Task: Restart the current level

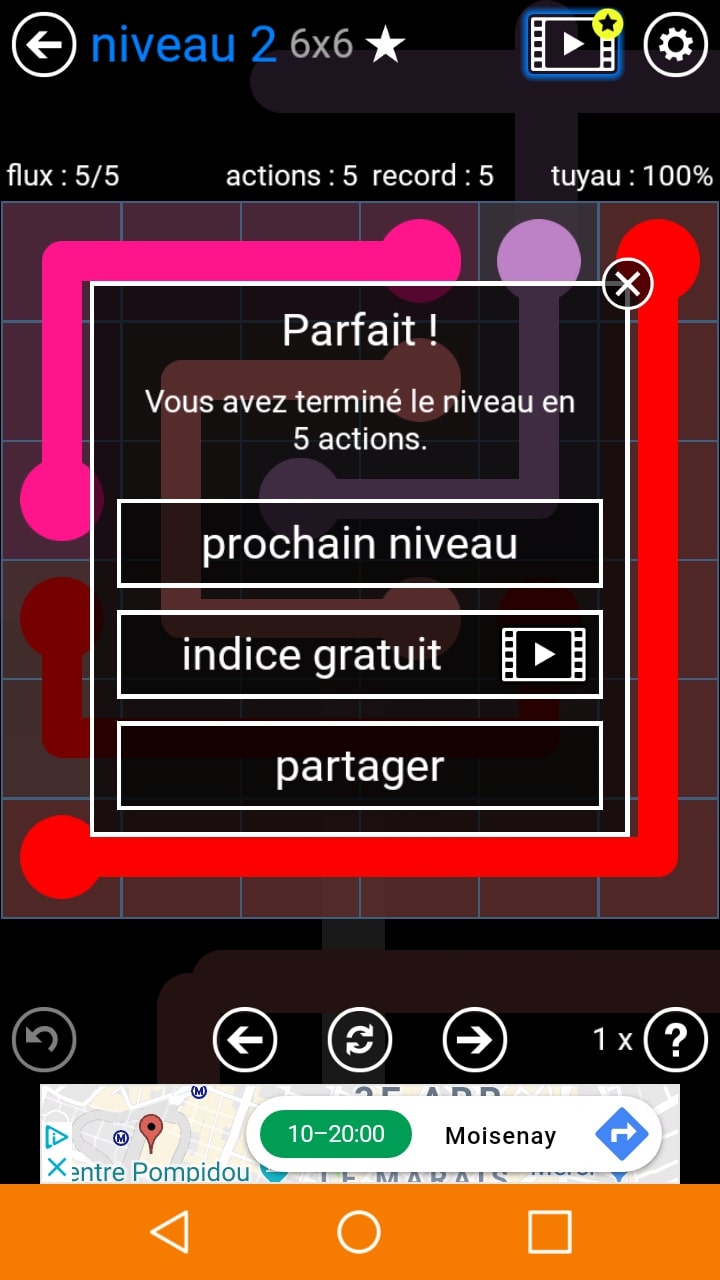Action: pos(360,1040)
